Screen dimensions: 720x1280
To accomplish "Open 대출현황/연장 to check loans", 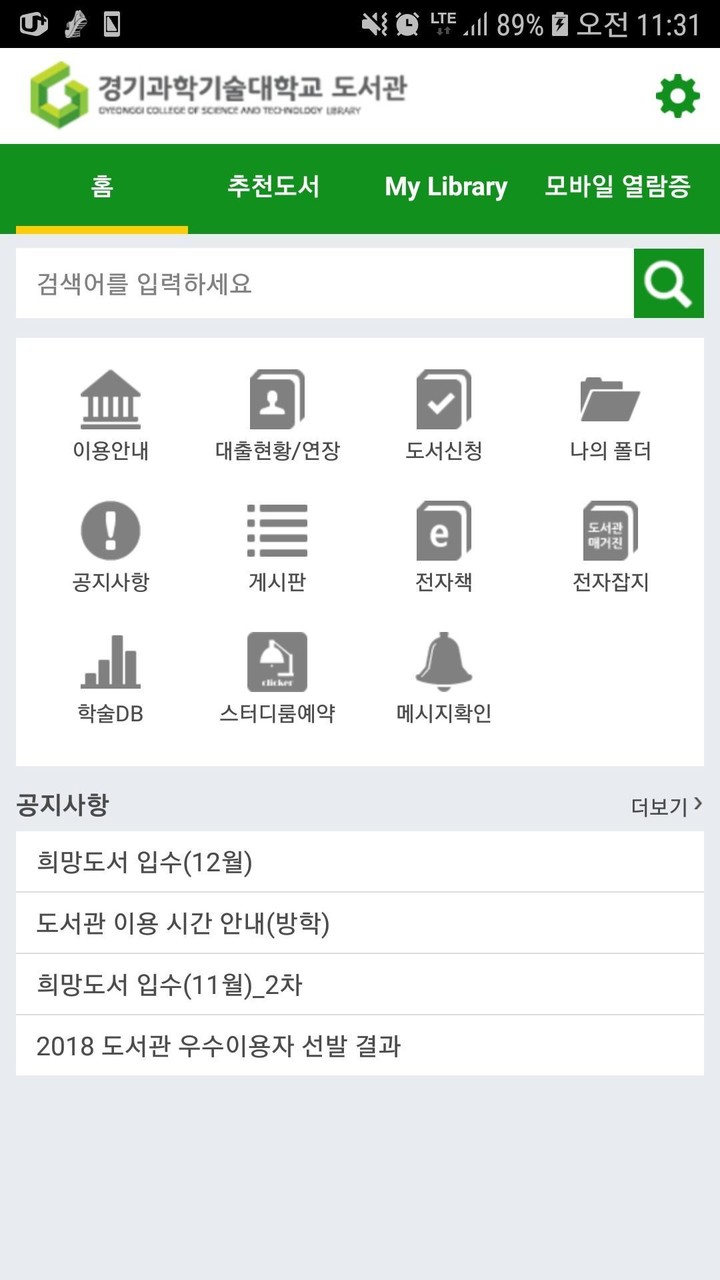I will (277, 412).
